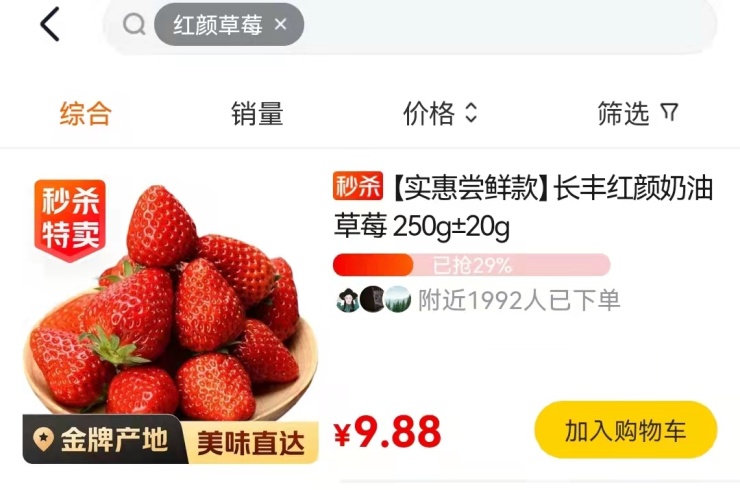Go back using the top arrow

[50, 25]
